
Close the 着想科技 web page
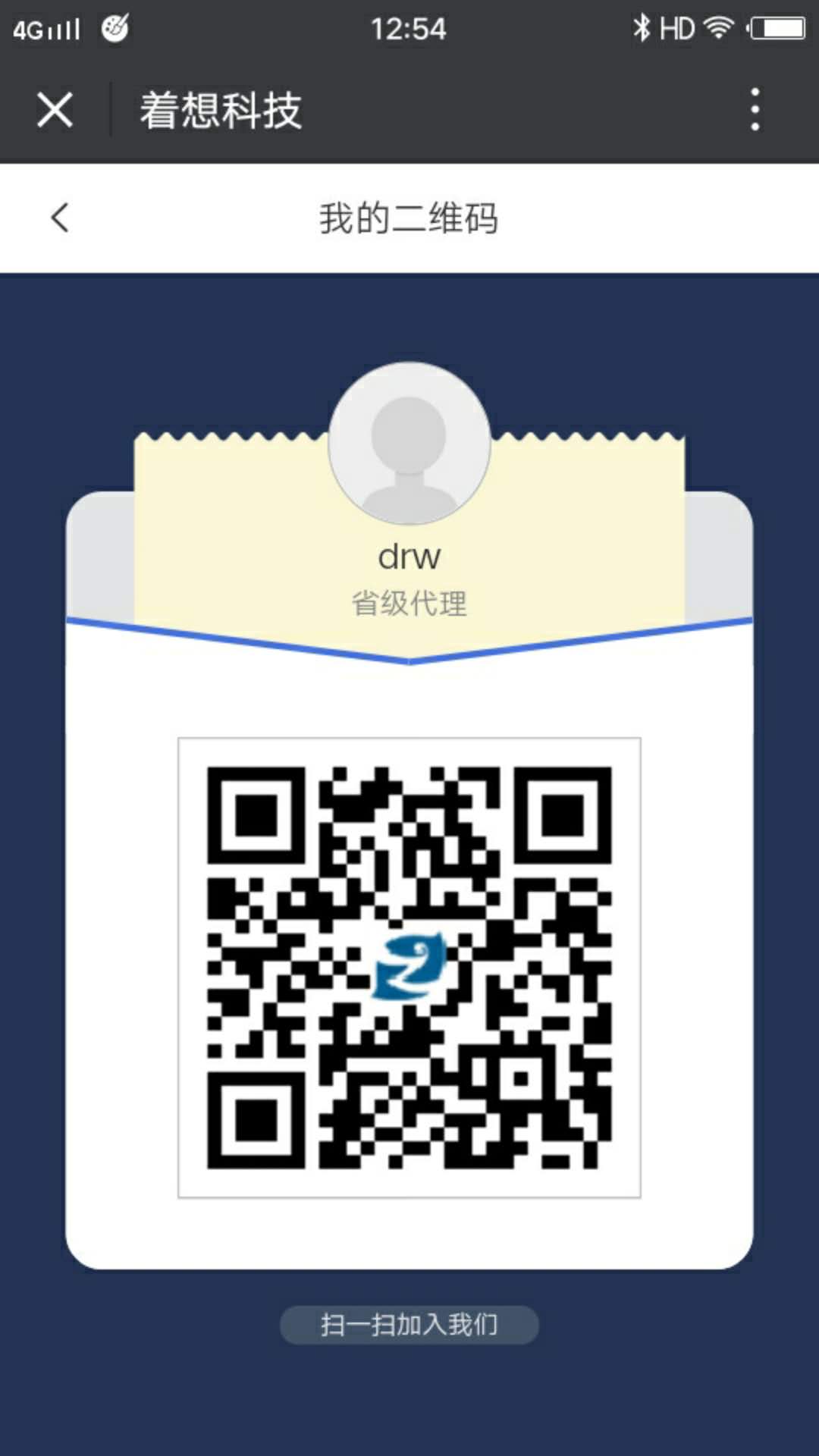click(x=55, y=110)
